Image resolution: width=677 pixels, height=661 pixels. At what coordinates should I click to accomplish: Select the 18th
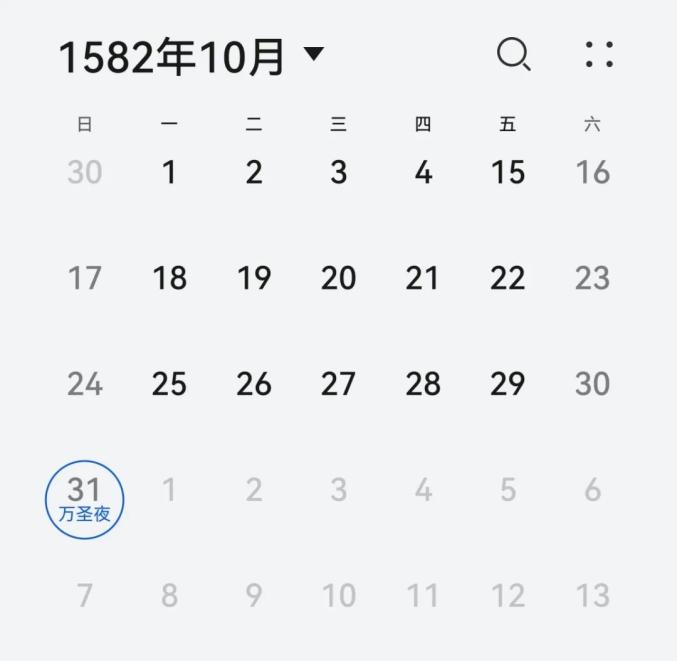pos(169,278)
